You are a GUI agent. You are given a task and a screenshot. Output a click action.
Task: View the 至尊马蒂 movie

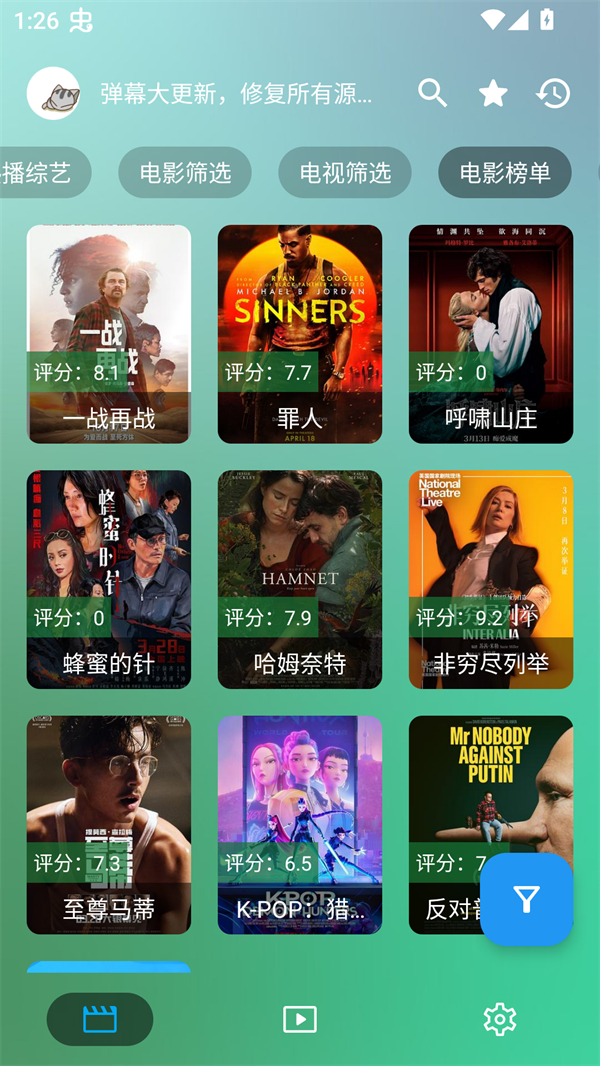point(109,824)
